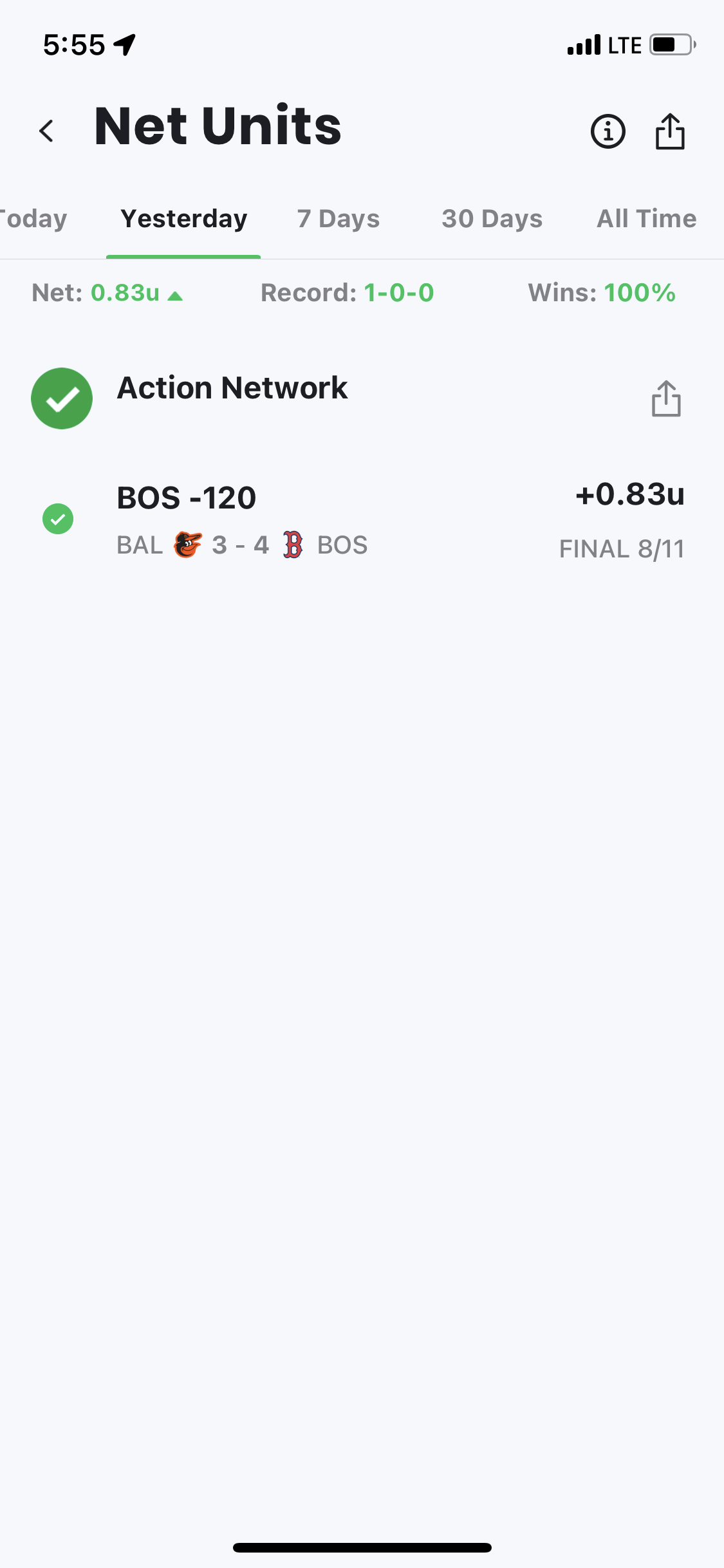The width and height of the screenshot is (724, 1568).
Task: Select the Yesterday tab
Action: pyautogui.click(x=183, y=219)
